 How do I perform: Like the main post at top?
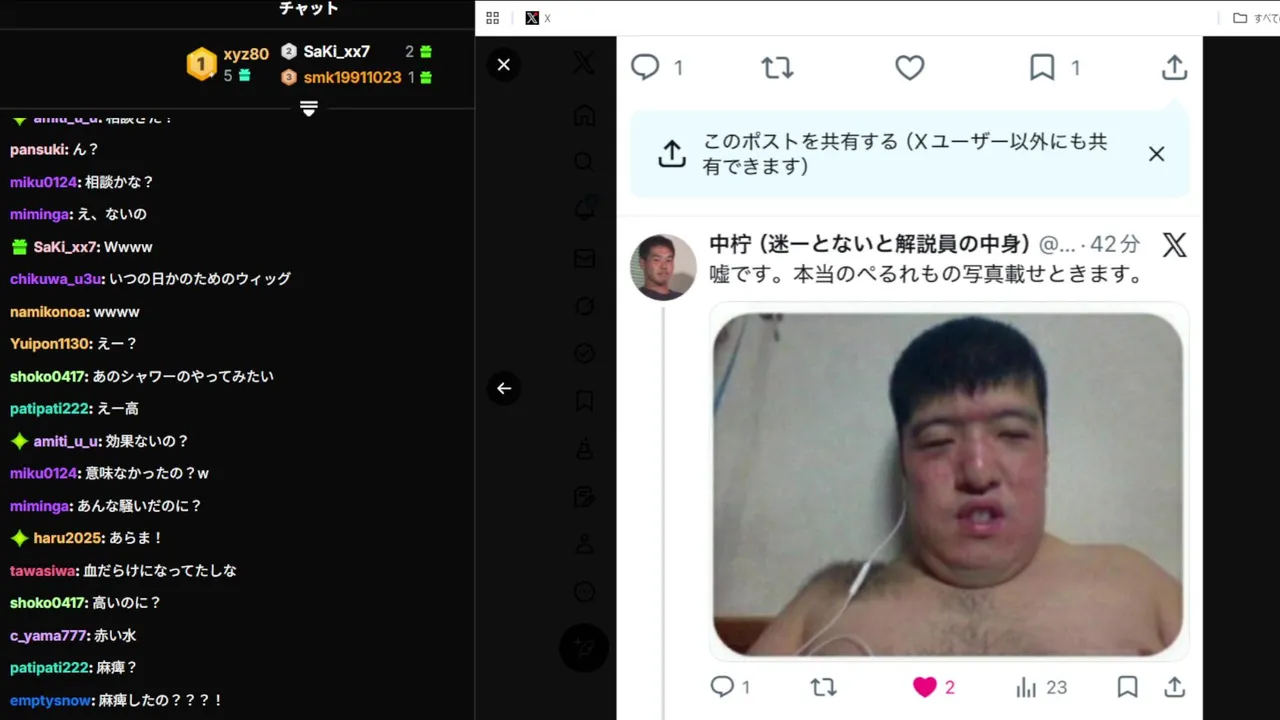(909, 68)
